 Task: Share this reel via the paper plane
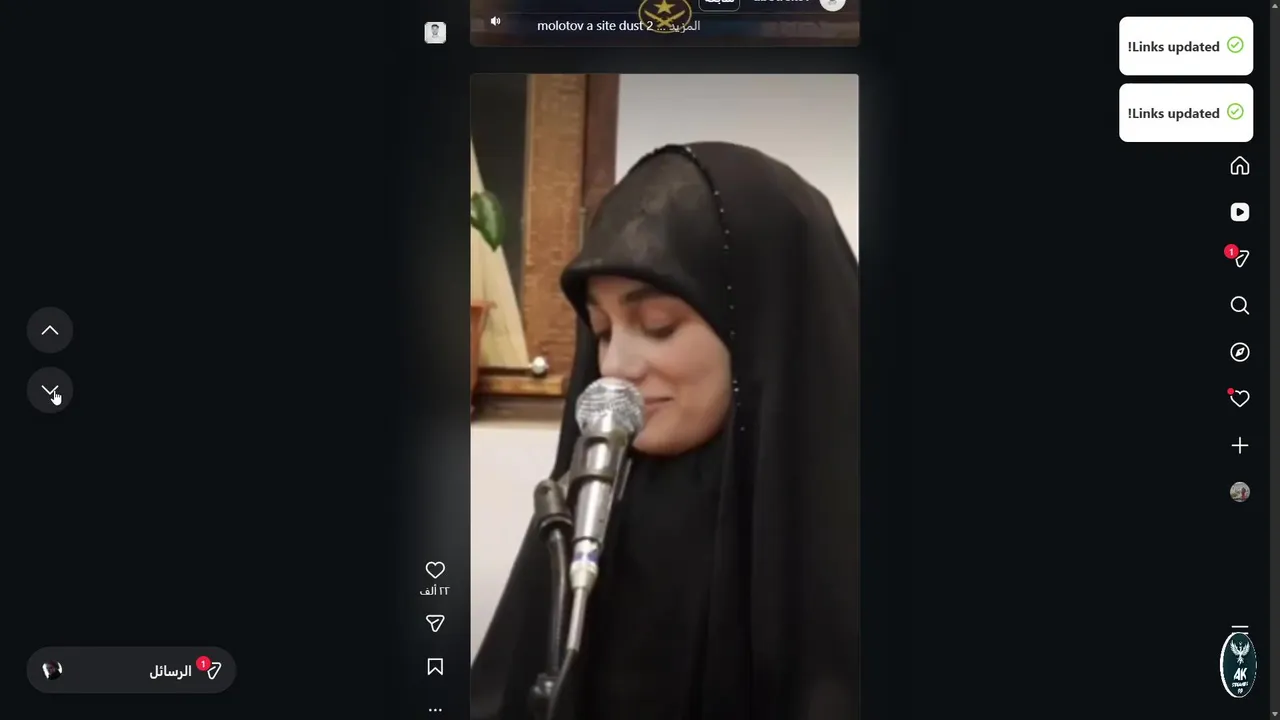tap(435, 623)
